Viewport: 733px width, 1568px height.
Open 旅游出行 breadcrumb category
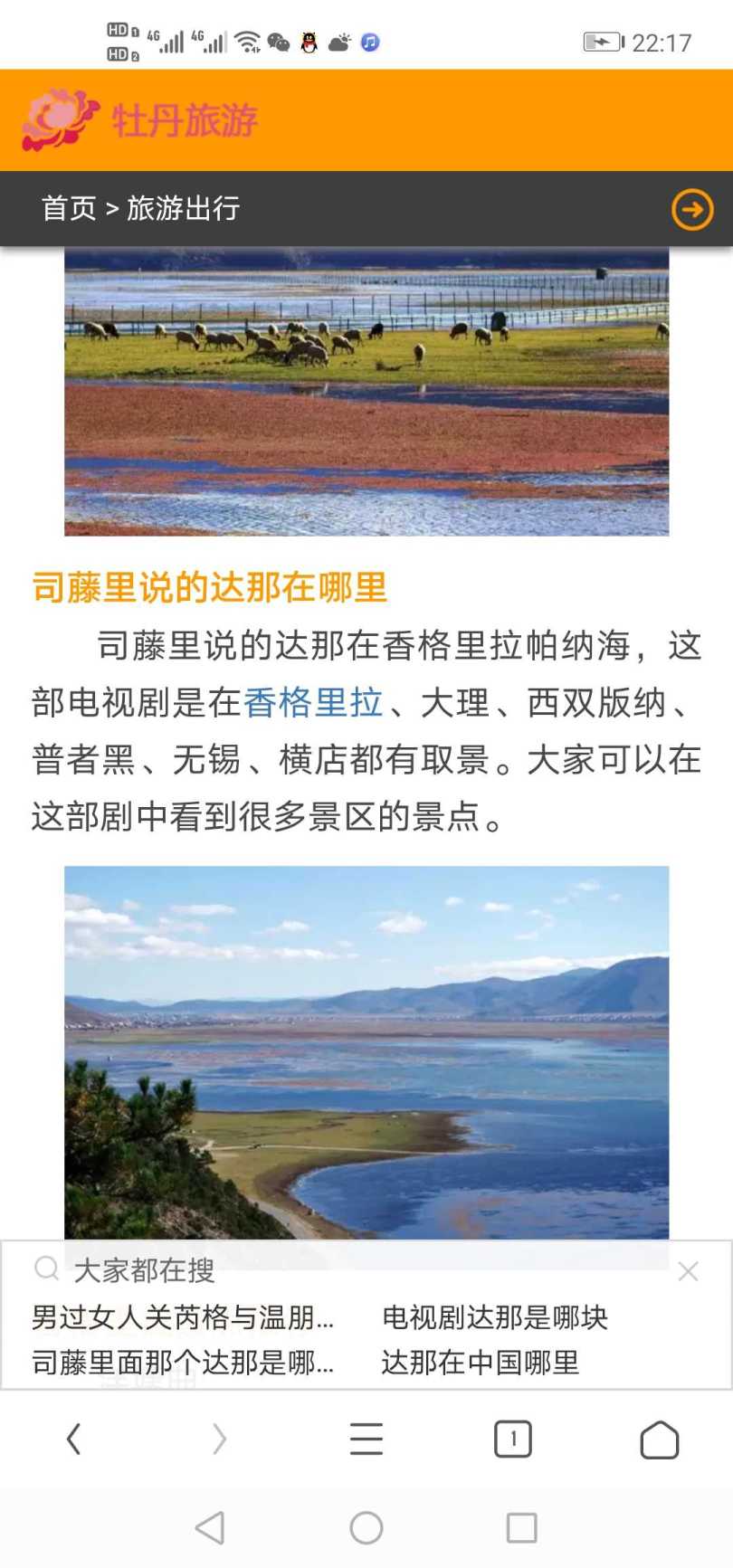tap(184, 208)
